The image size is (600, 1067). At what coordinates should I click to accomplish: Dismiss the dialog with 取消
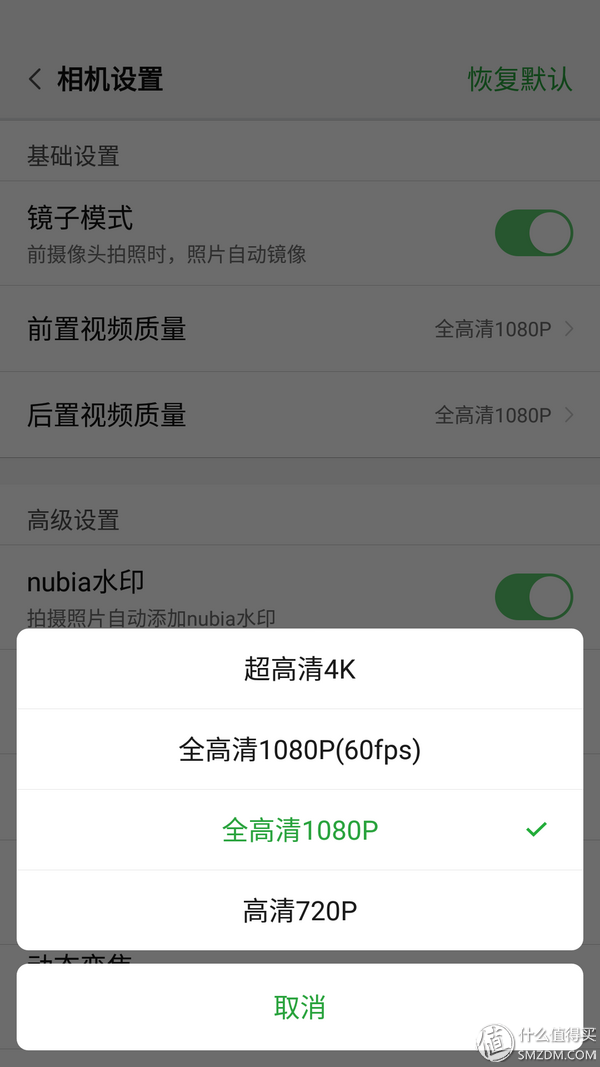click(x=299, y=1006)
